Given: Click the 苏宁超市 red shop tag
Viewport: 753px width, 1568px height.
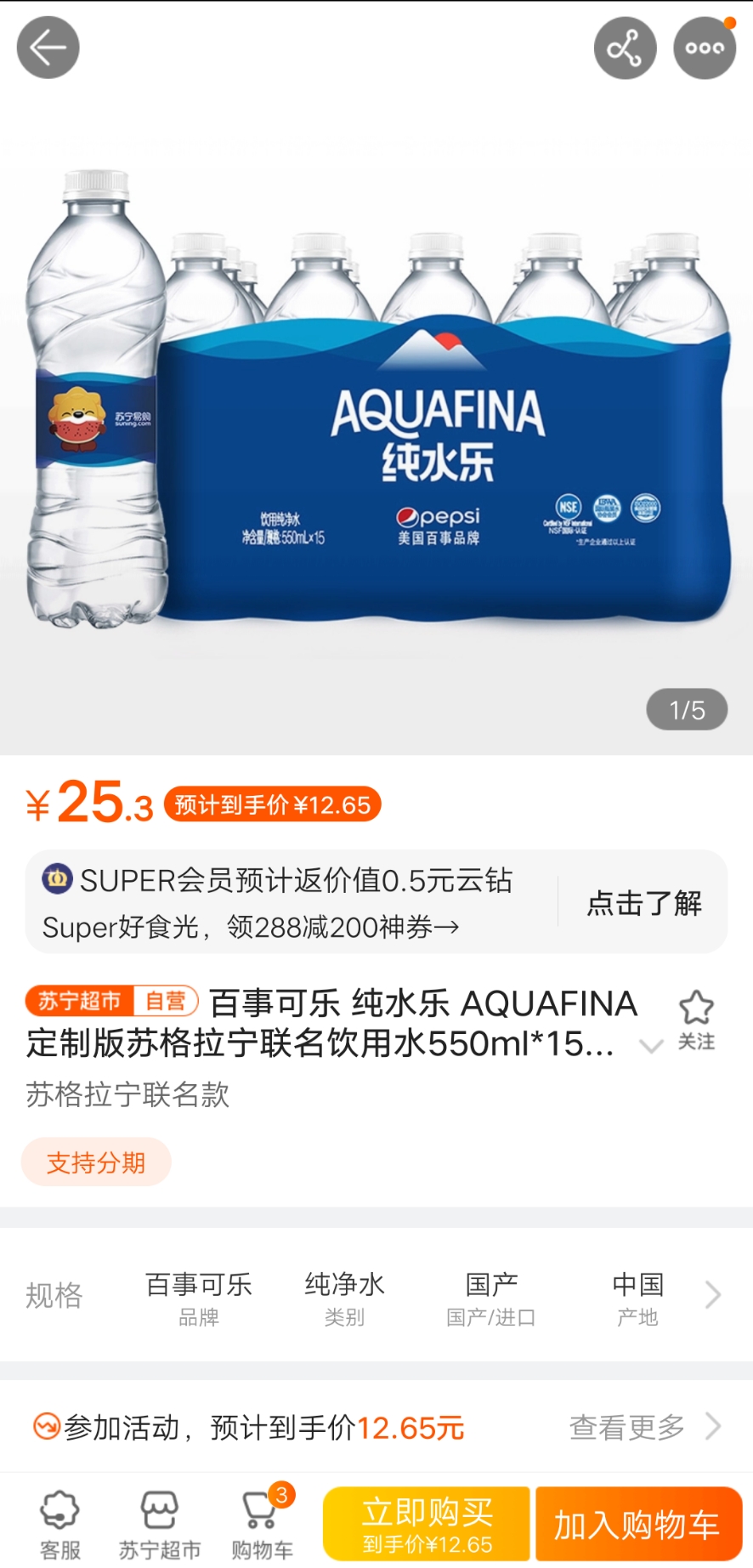Looking at the screenshot, I should (x=79, y=1002).
